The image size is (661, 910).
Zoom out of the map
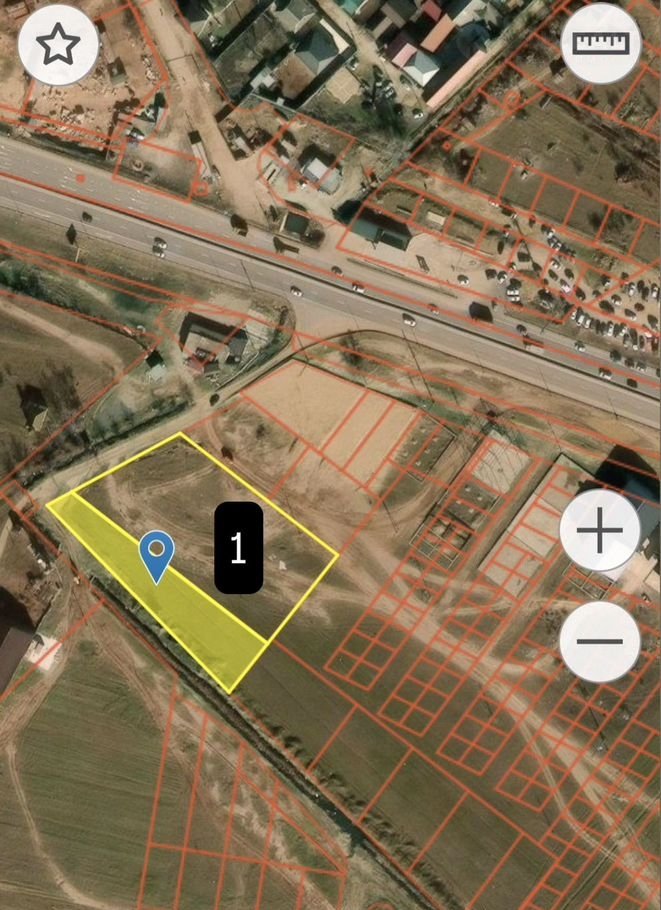(x=600, y=642)
